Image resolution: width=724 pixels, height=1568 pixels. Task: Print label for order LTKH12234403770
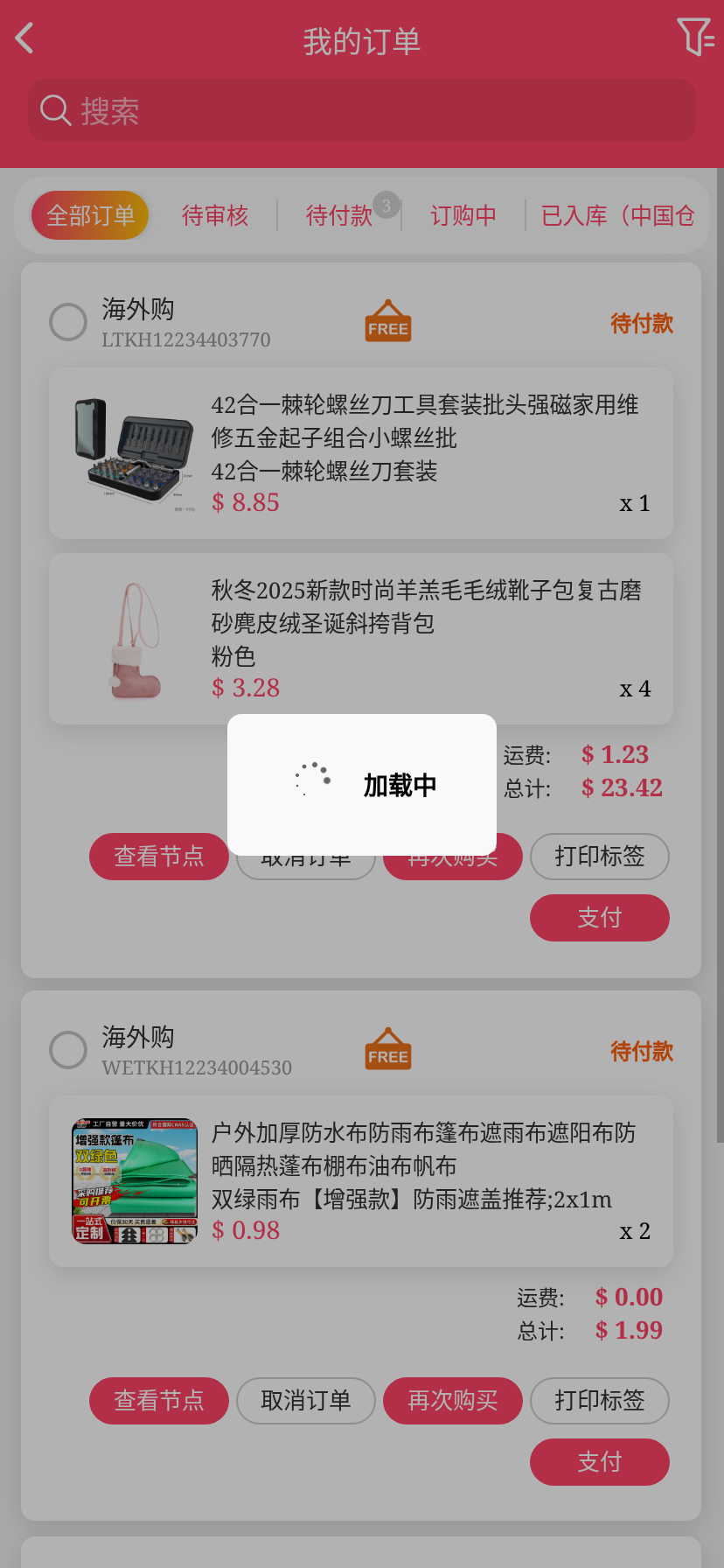(x=599, y=857)
